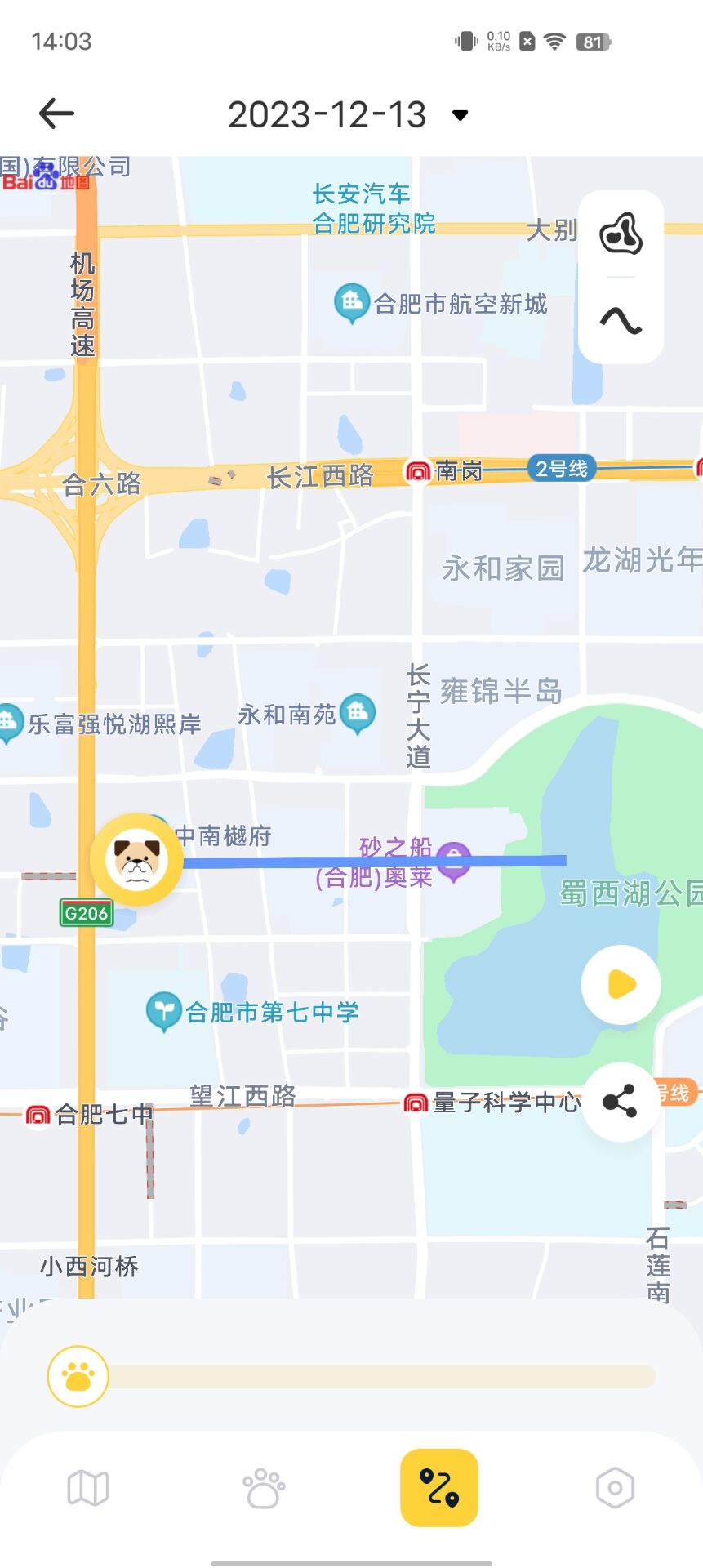Image resolution: width=703 pixels, height=1568 pixels.
Task: Tap the paw icon beside the progress bar
Action: click(x=78, y=1376)
